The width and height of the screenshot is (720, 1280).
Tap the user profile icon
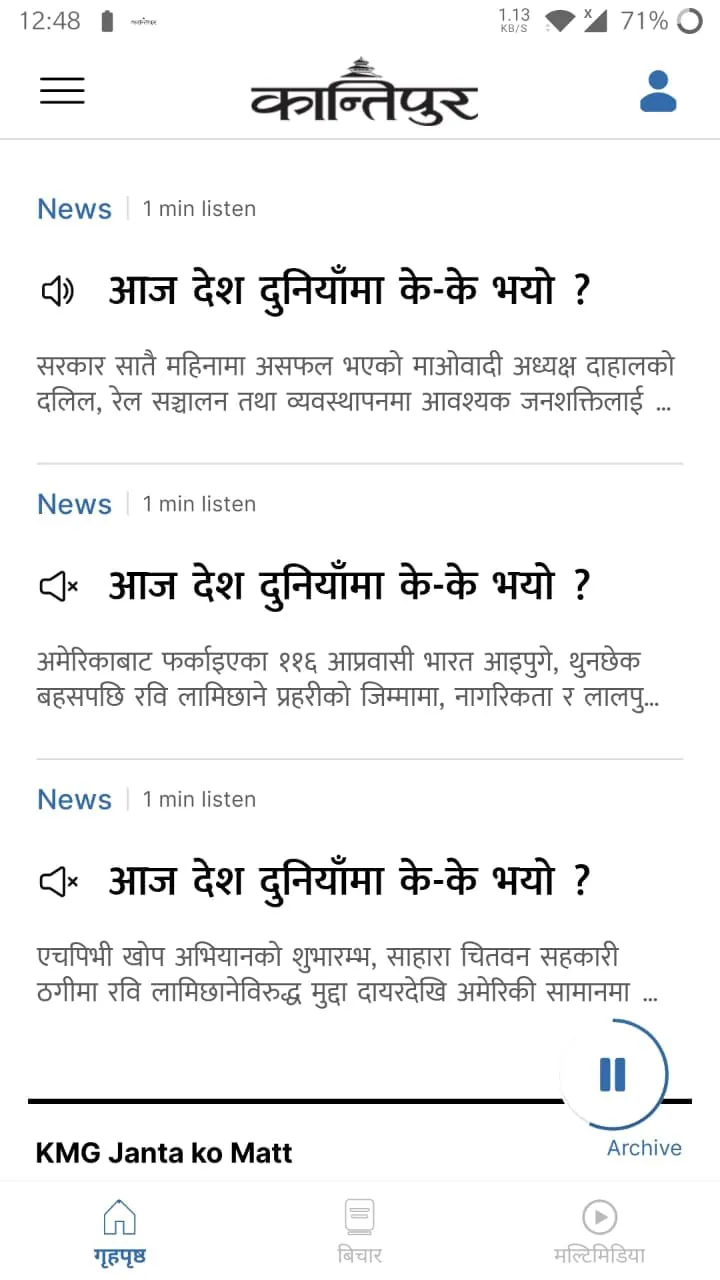click(x=658, y=89)
